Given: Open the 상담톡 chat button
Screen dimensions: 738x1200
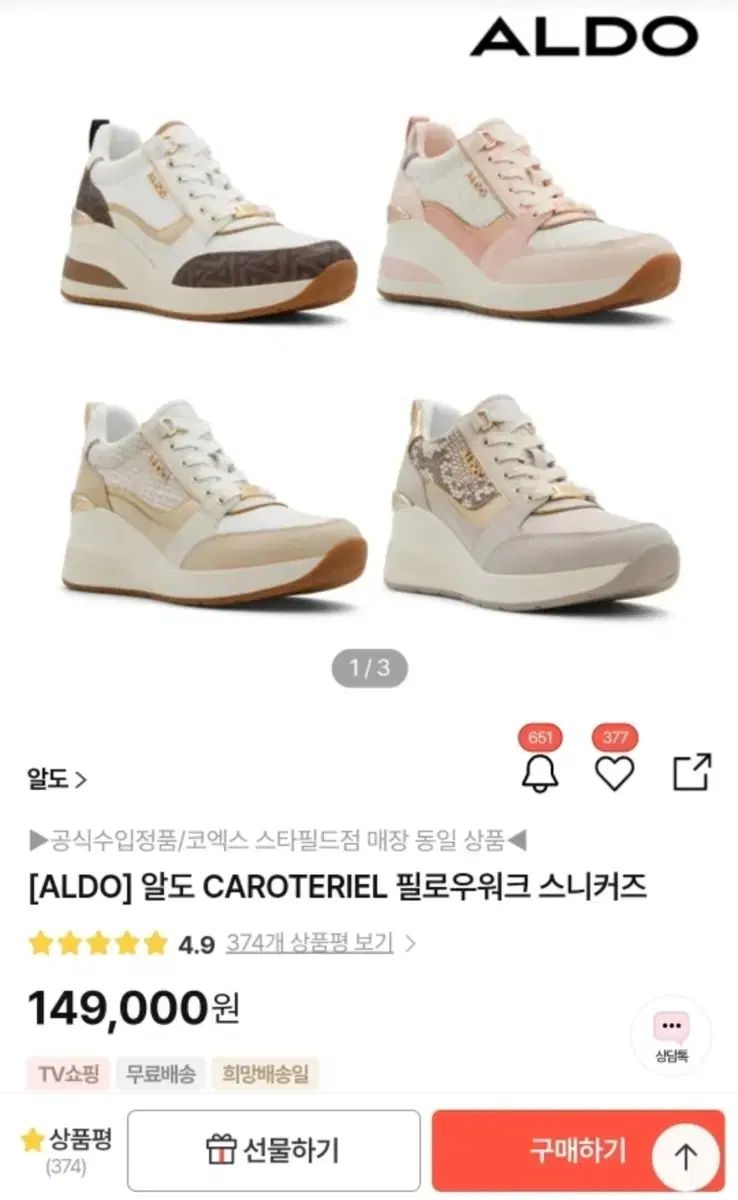Looking at the screenshot, I should [670, 1034].
